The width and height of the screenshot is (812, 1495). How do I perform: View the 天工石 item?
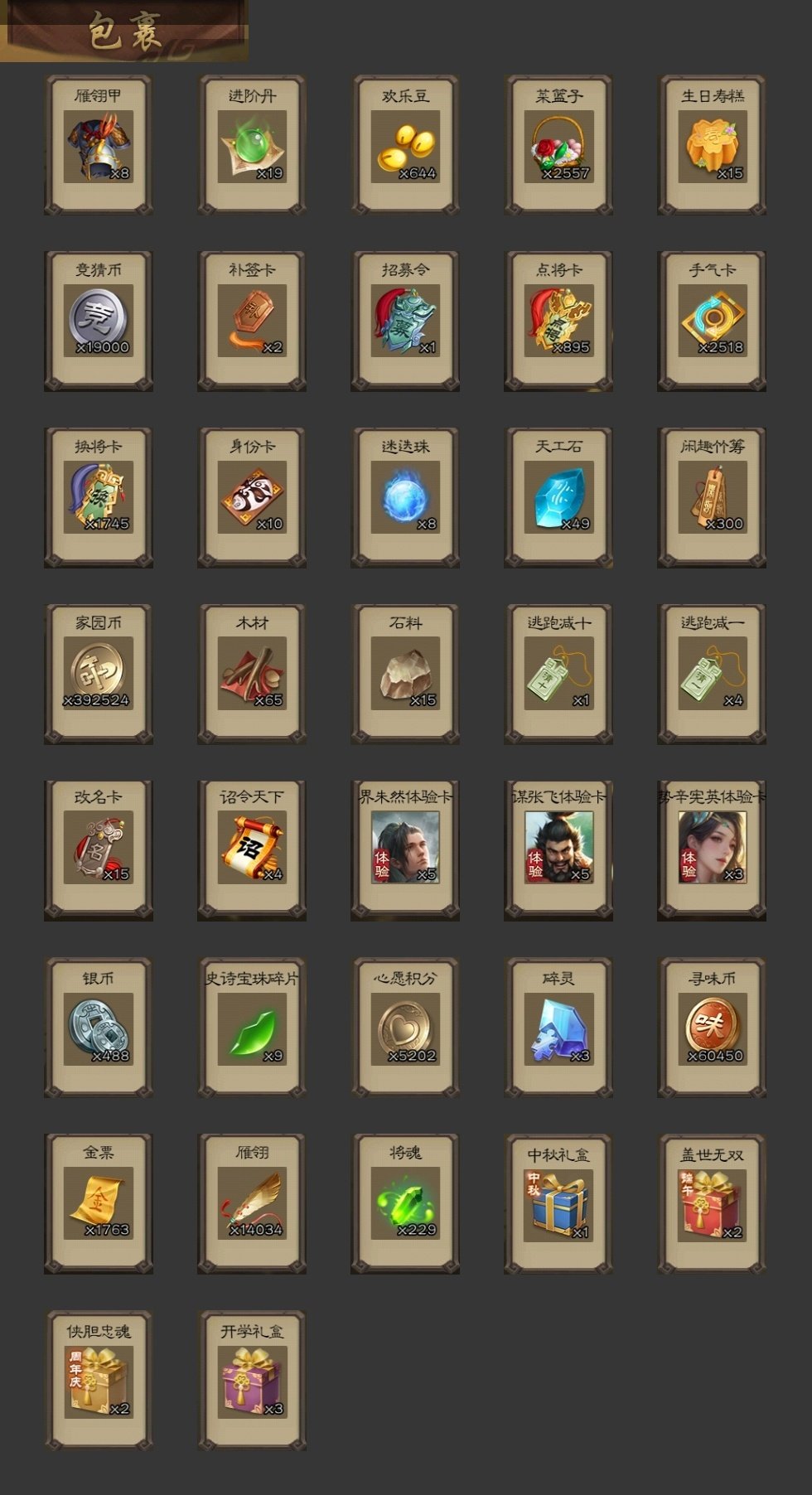[x=558, y=497]
